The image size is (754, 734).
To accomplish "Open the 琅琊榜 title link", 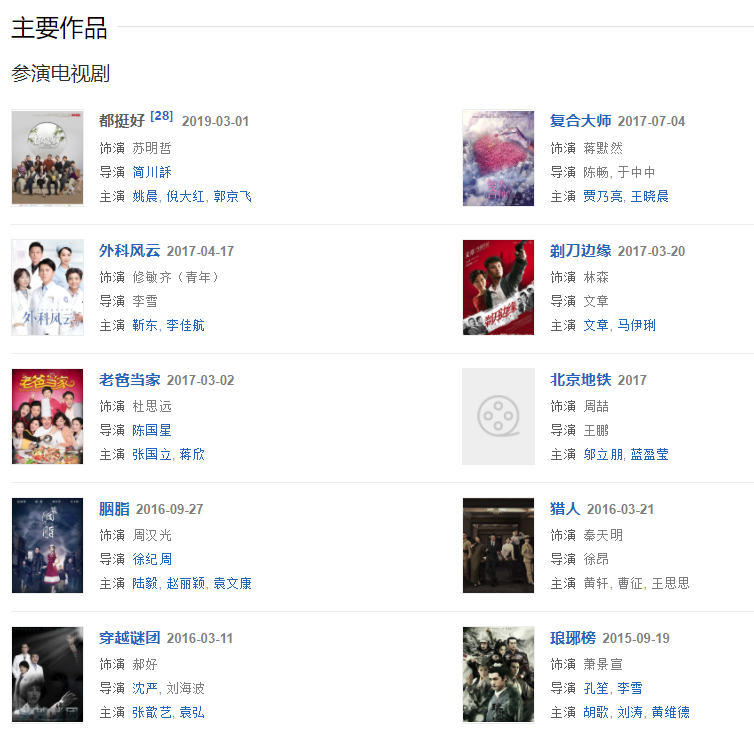I will 572,637.
